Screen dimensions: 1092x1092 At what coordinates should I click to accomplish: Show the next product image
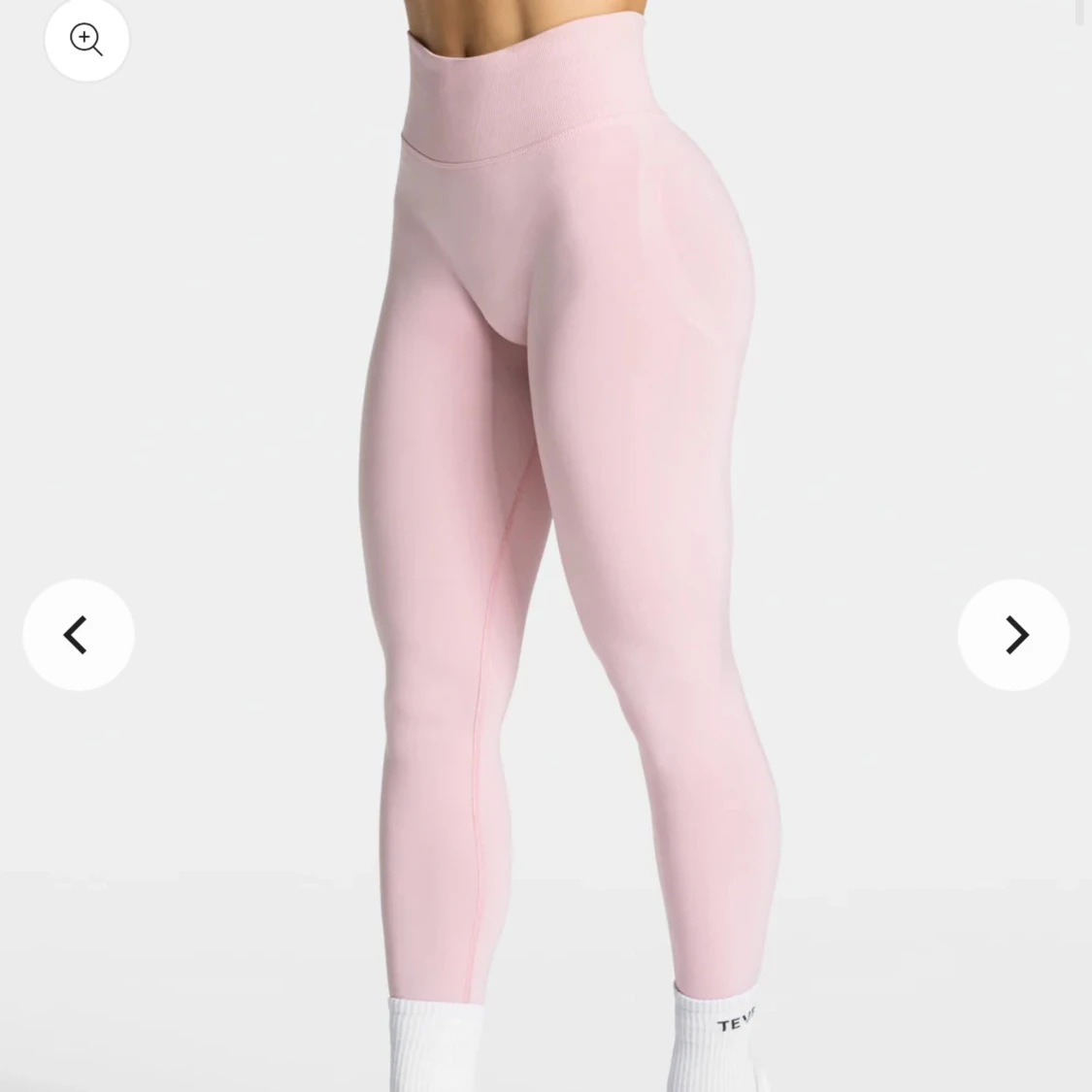point(1013,635)
